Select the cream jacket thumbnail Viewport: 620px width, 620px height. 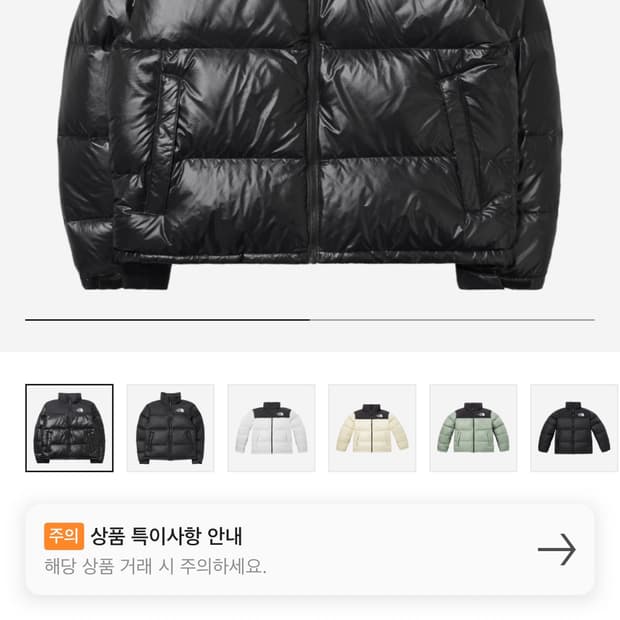coord(372,428)
